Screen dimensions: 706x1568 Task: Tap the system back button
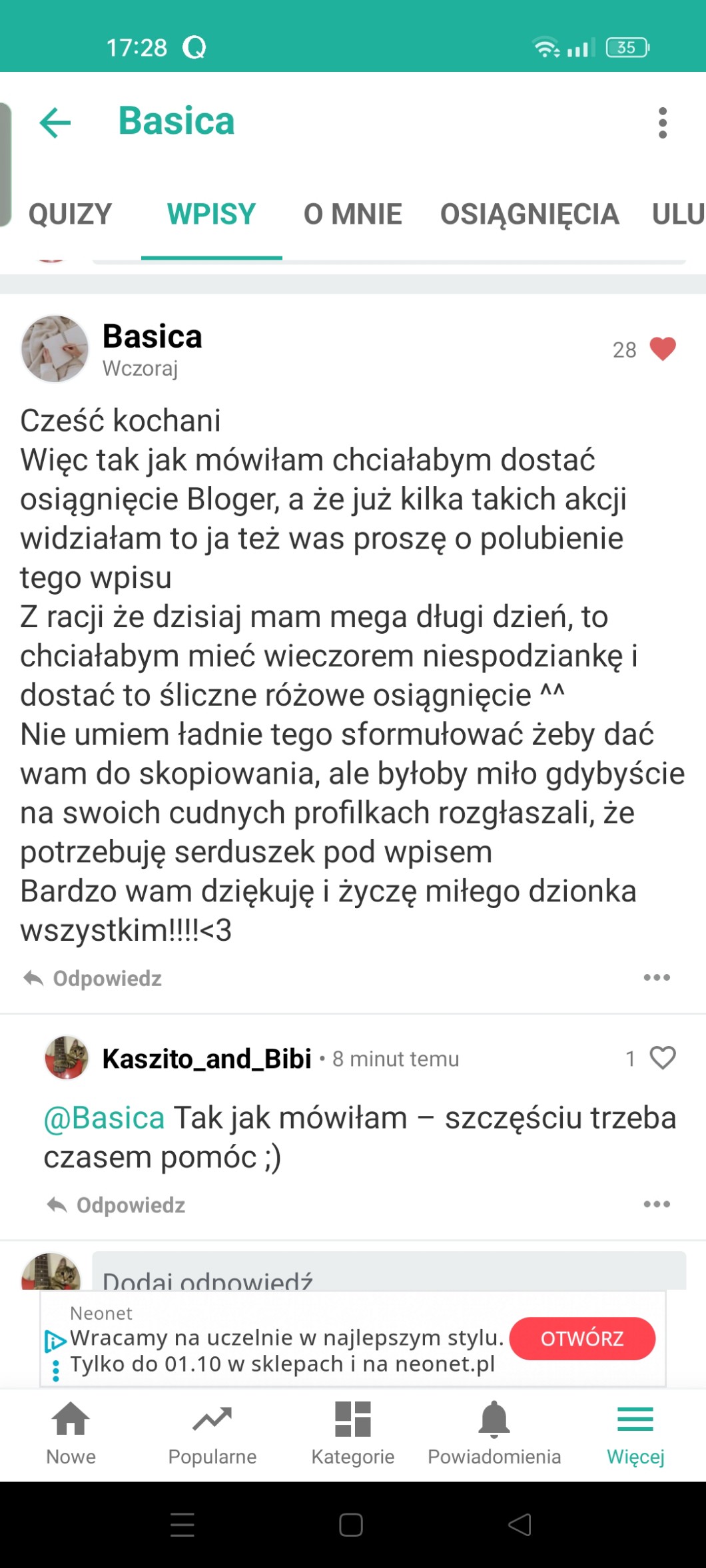tap(520, 1524)
